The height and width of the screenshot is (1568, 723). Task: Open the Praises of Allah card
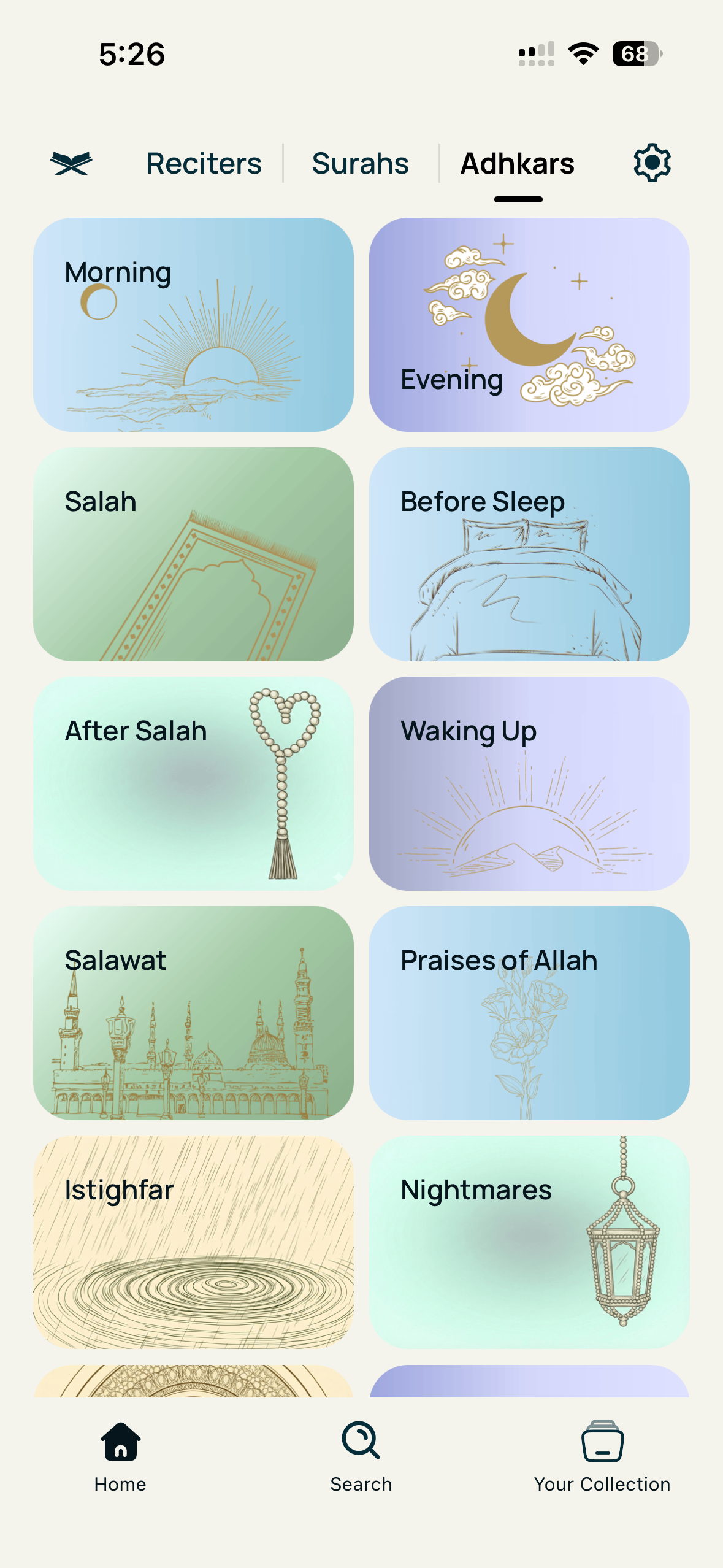coord(529,1013)
